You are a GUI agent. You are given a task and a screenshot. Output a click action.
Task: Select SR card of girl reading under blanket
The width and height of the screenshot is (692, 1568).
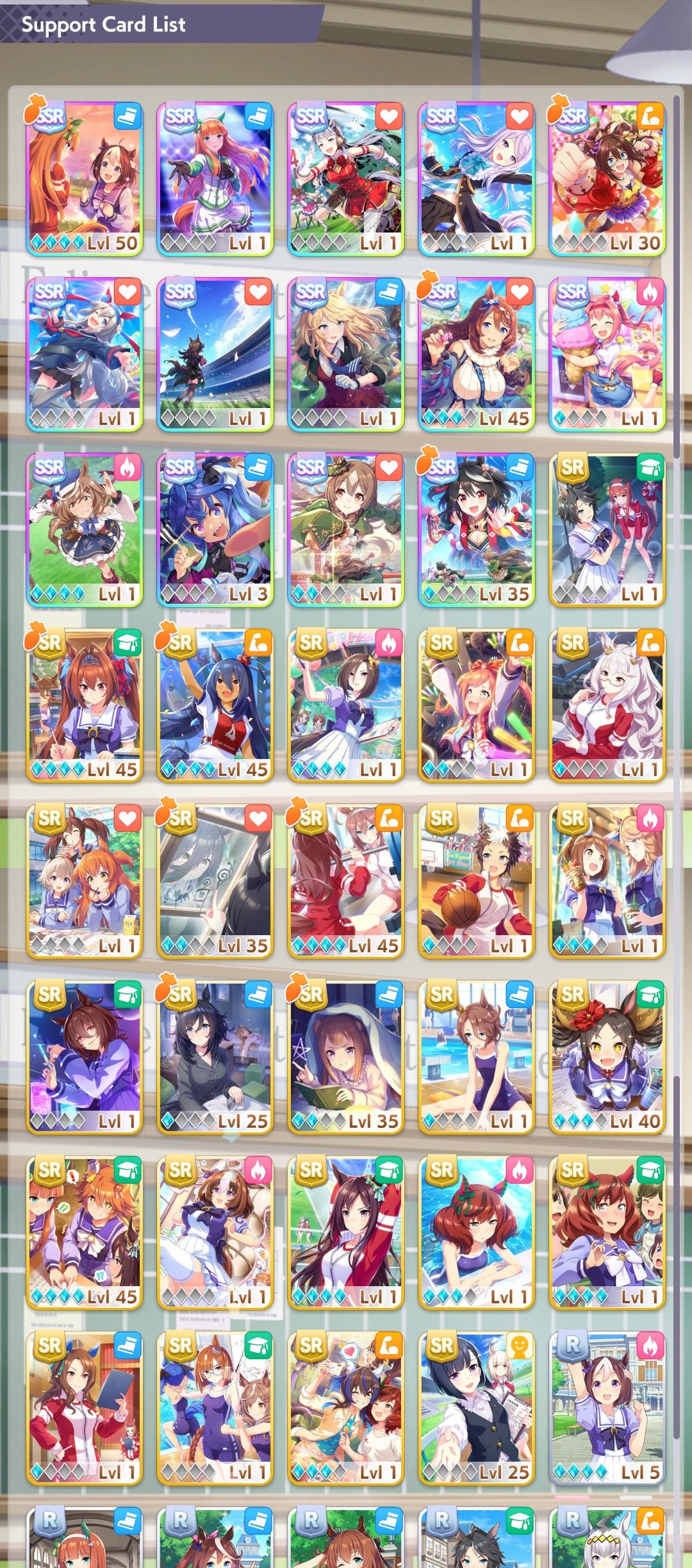(346, 1057)
